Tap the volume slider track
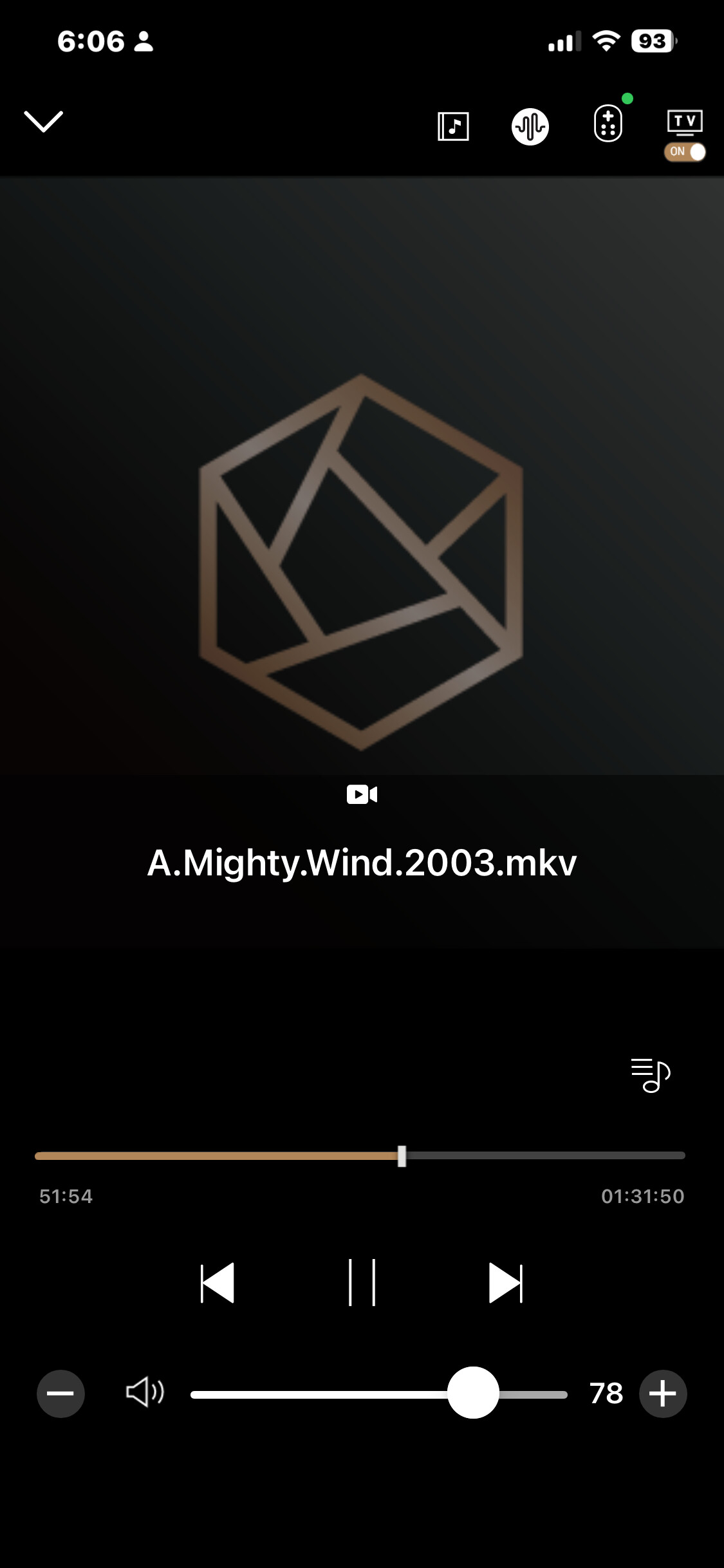724x1568 pixels. pos(322,1395)
